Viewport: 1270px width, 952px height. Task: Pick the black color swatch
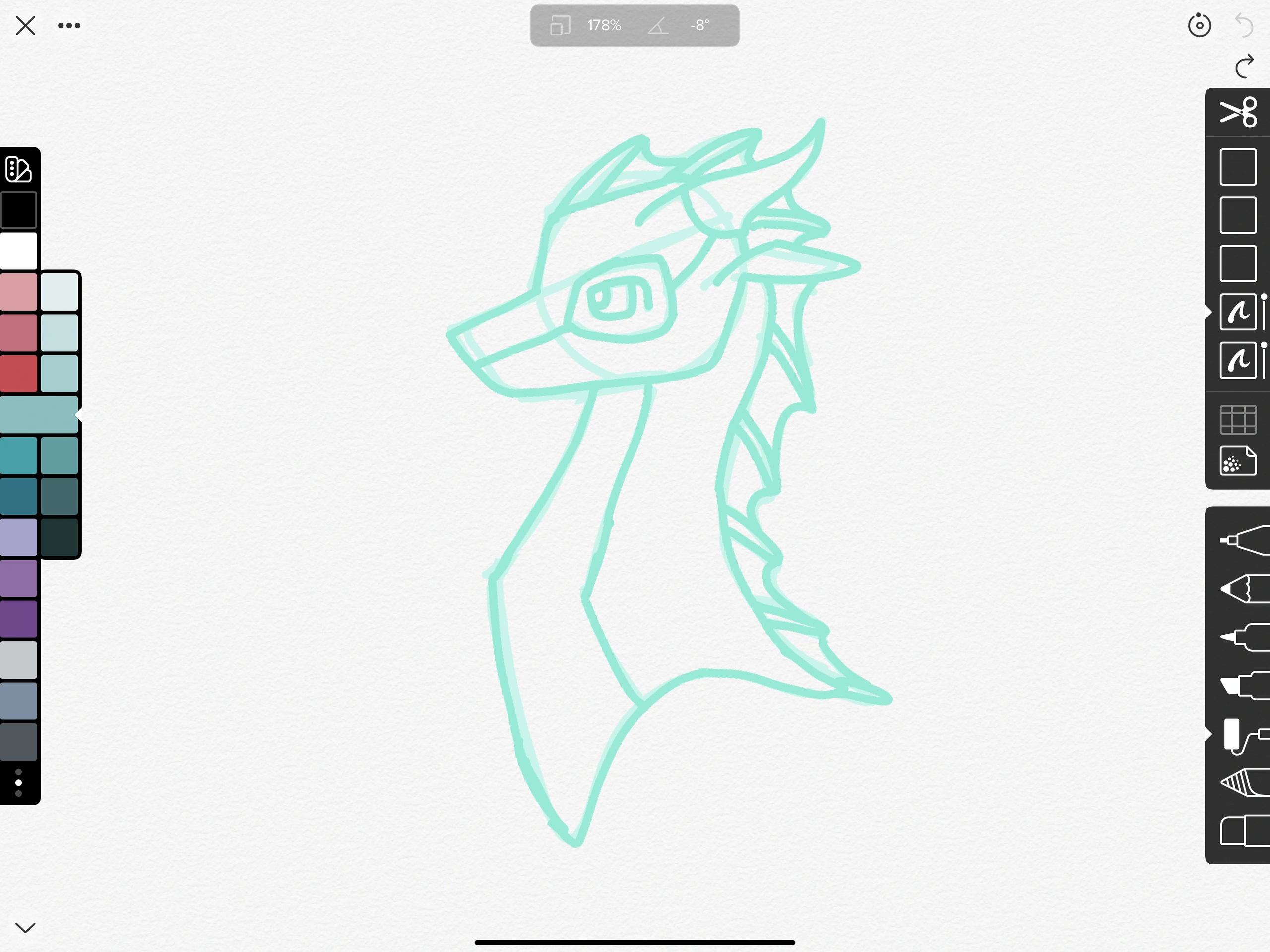[x=18, y=210]
